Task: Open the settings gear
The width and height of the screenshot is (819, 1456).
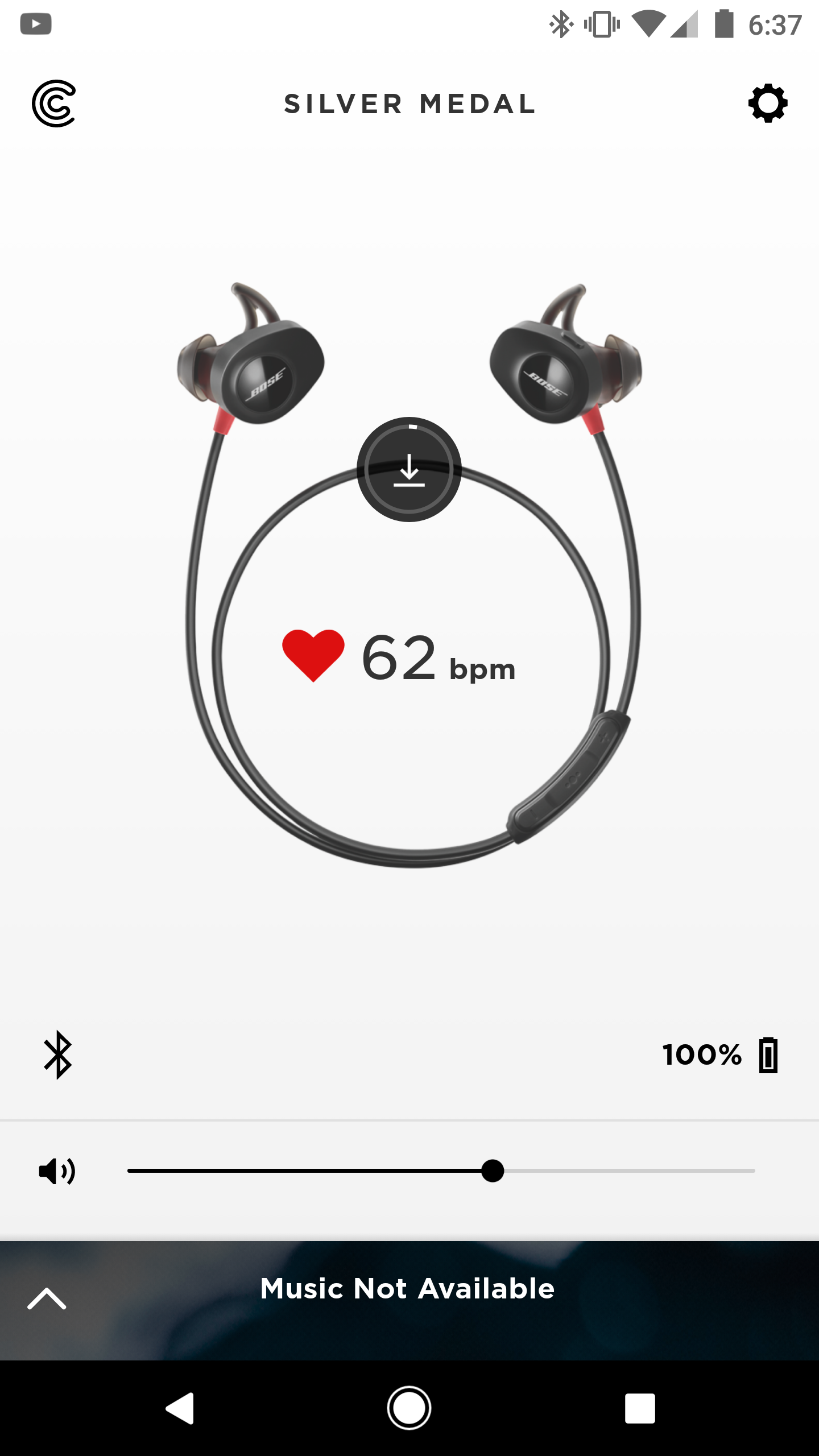Action: (768, 103)
